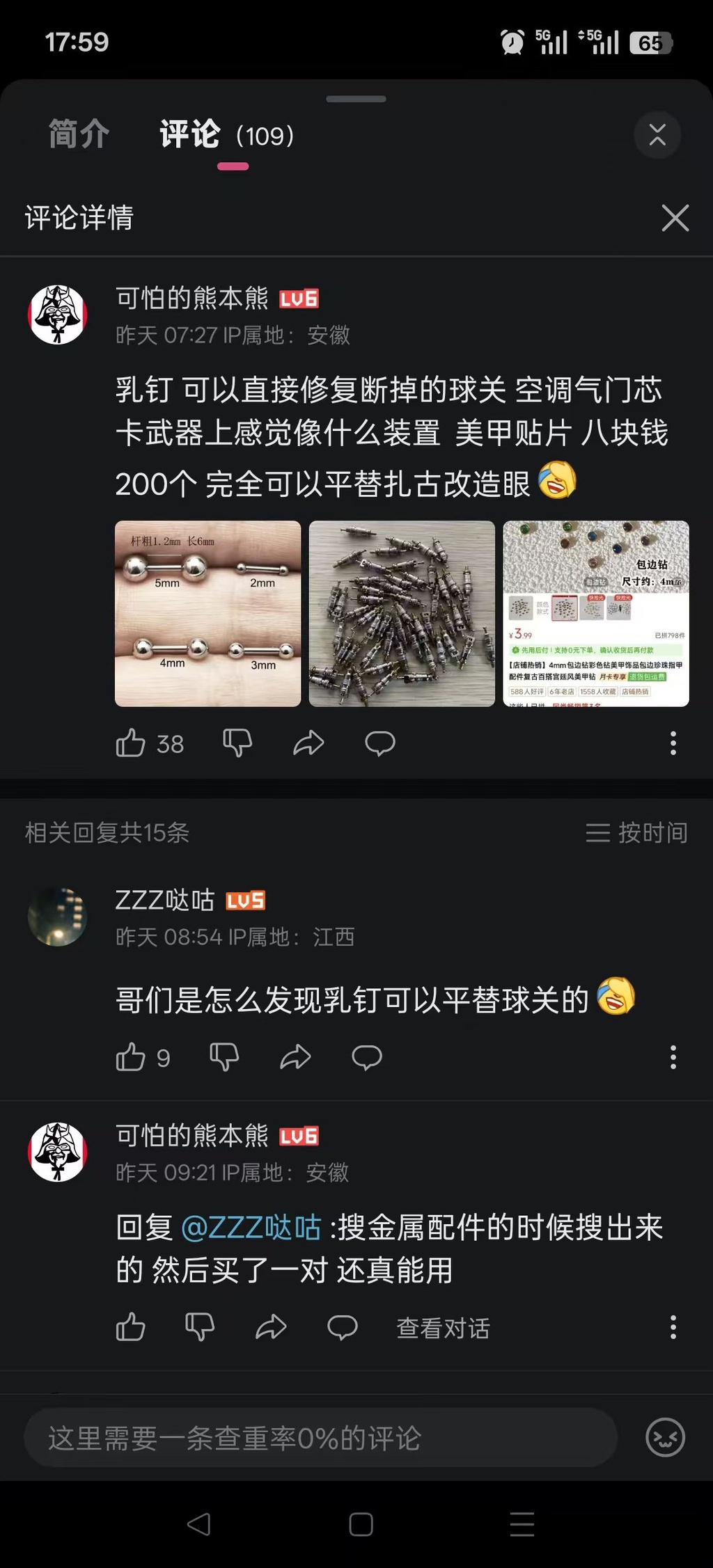Image resolution: width=713 pixels, height=1568 pixels.
Task: Open overflow menu on ZZZ哒咕's reply
Action: 673,1057
